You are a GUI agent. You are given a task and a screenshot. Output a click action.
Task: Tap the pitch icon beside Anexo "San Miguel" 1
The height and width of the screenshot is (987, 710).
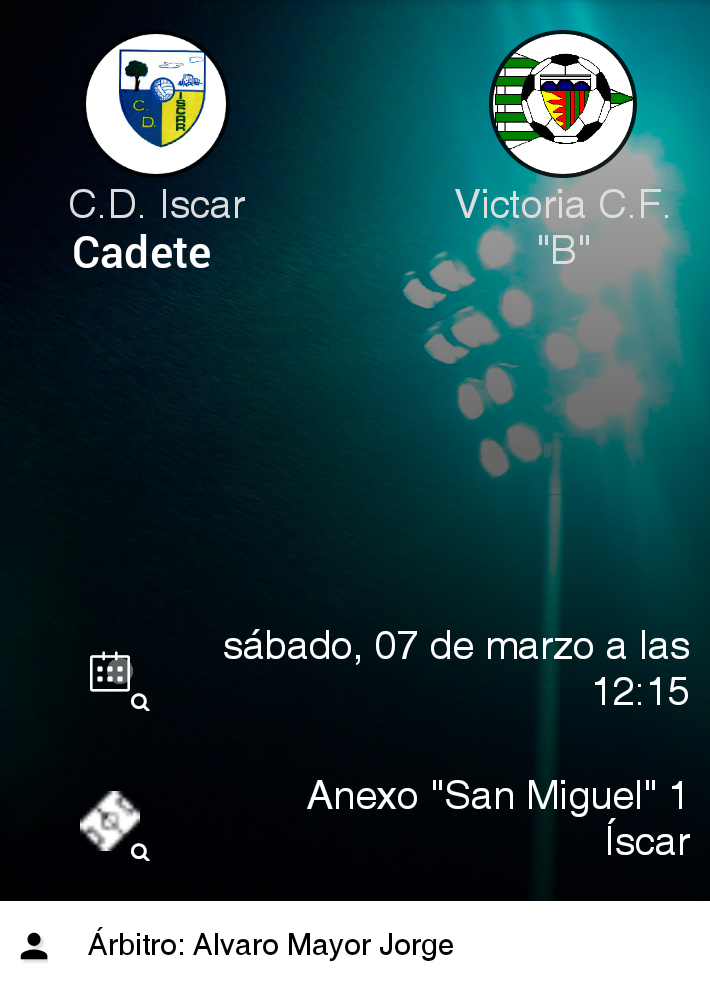pos(111,823)
